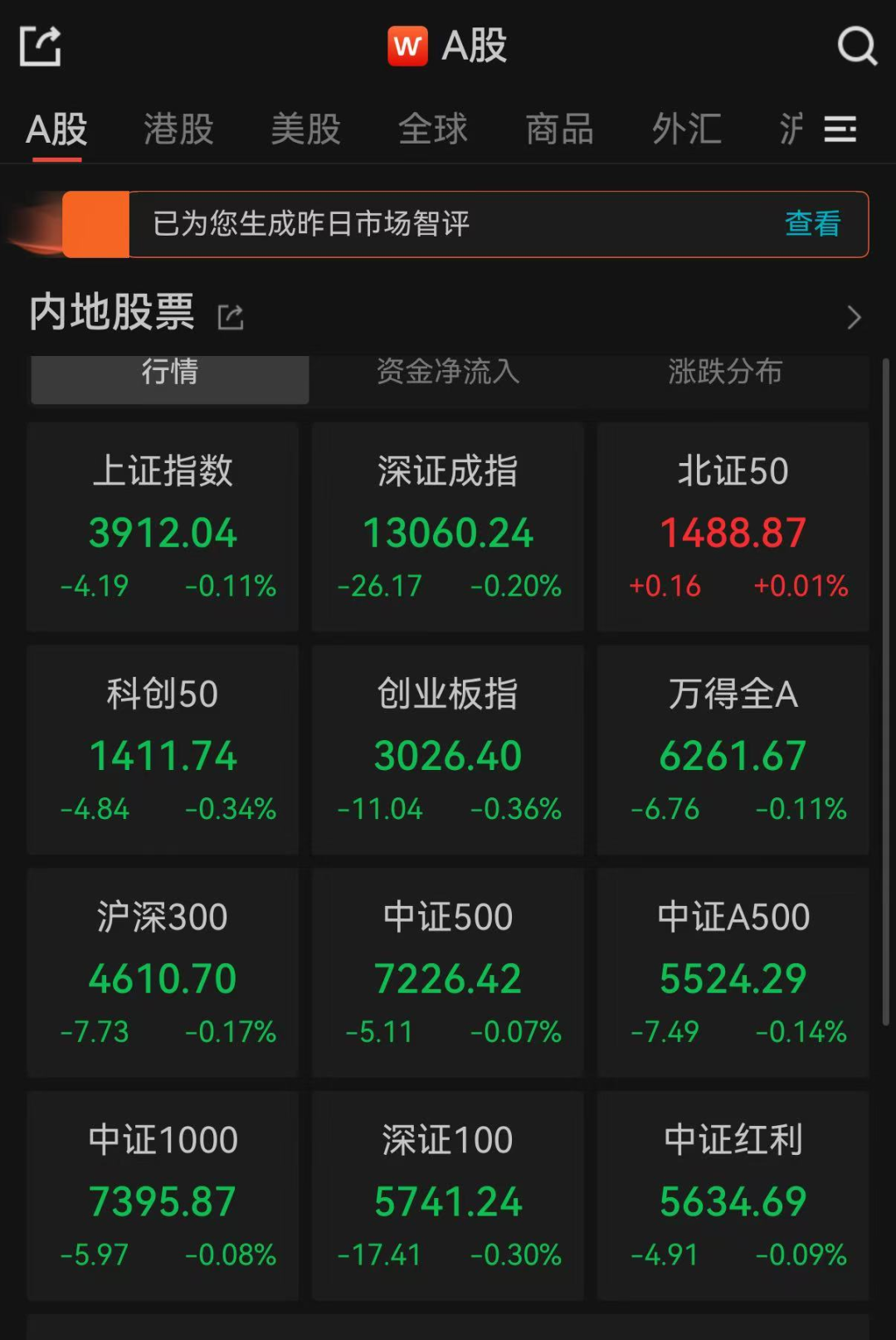The height and width of the screenshot is (1340, 896).
Task: Switch to the 美股 tab
Action: (x=306, y=130)
